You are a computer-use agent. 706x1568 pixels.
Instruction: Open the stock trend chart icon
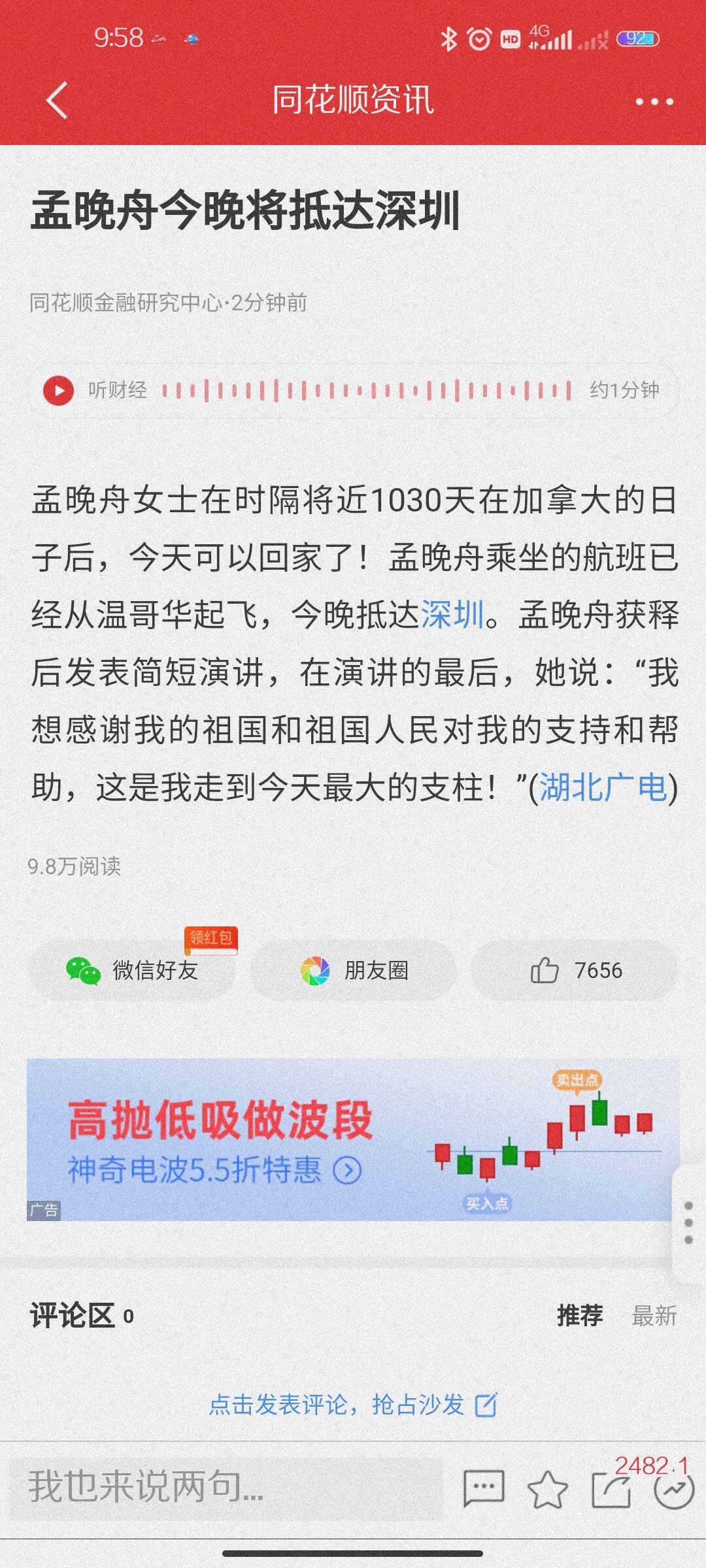[673, 1489]
